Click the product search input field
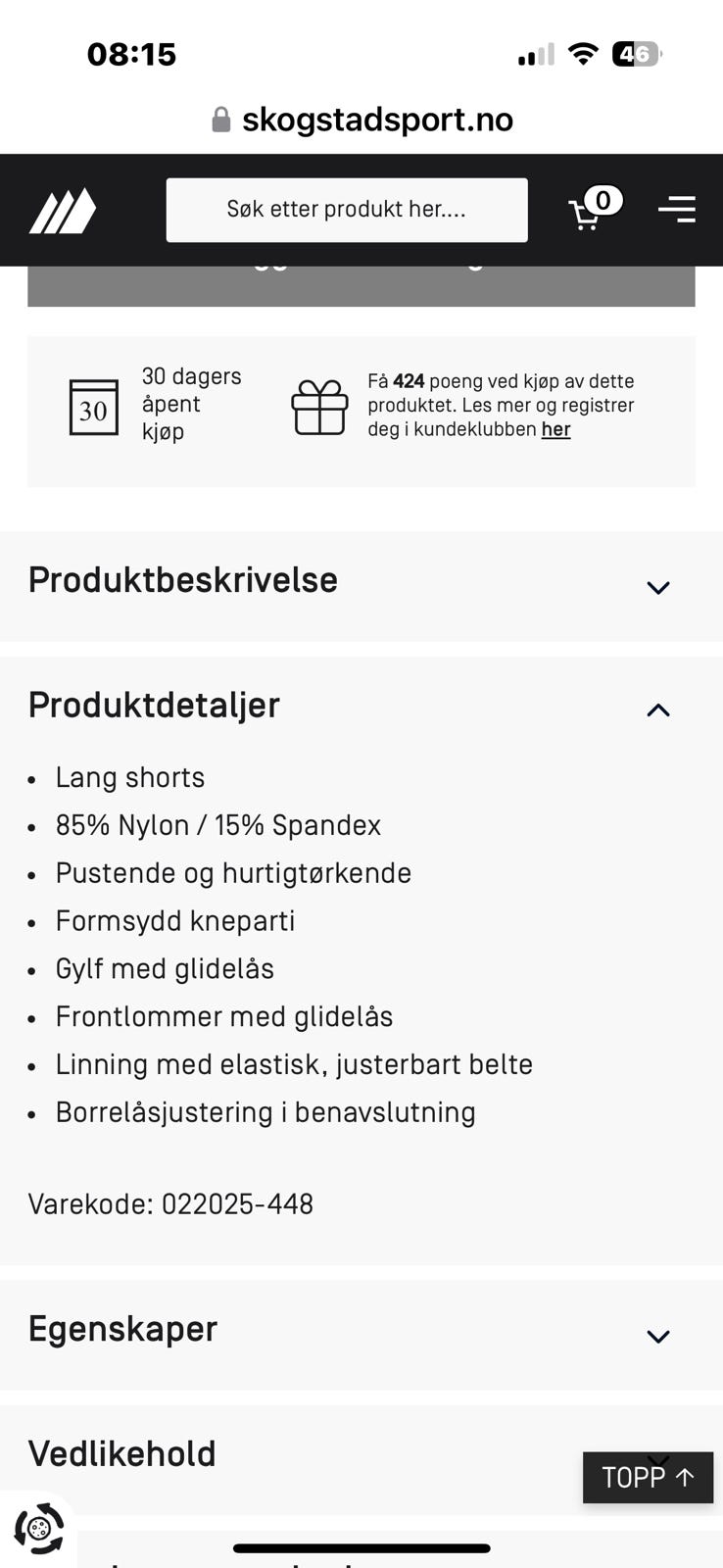The height and width of the screenshot is (1568, 723). (347, 209)
